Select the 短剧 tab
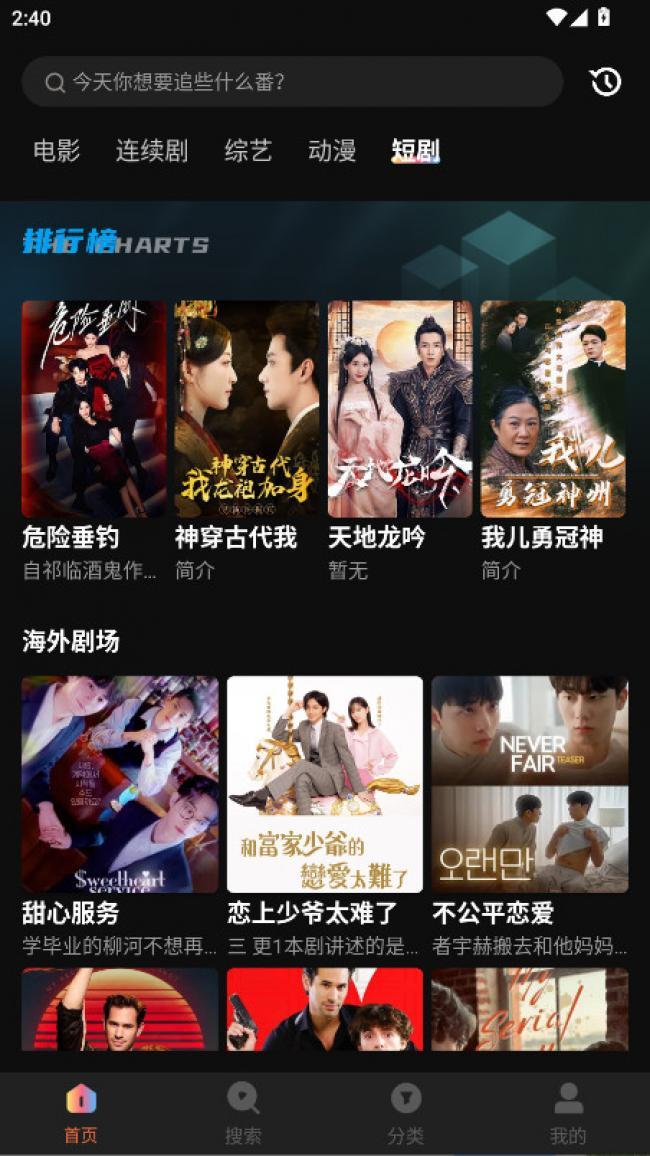The height and width of the screenshot is (1156, 650). [x=415, y=151]
